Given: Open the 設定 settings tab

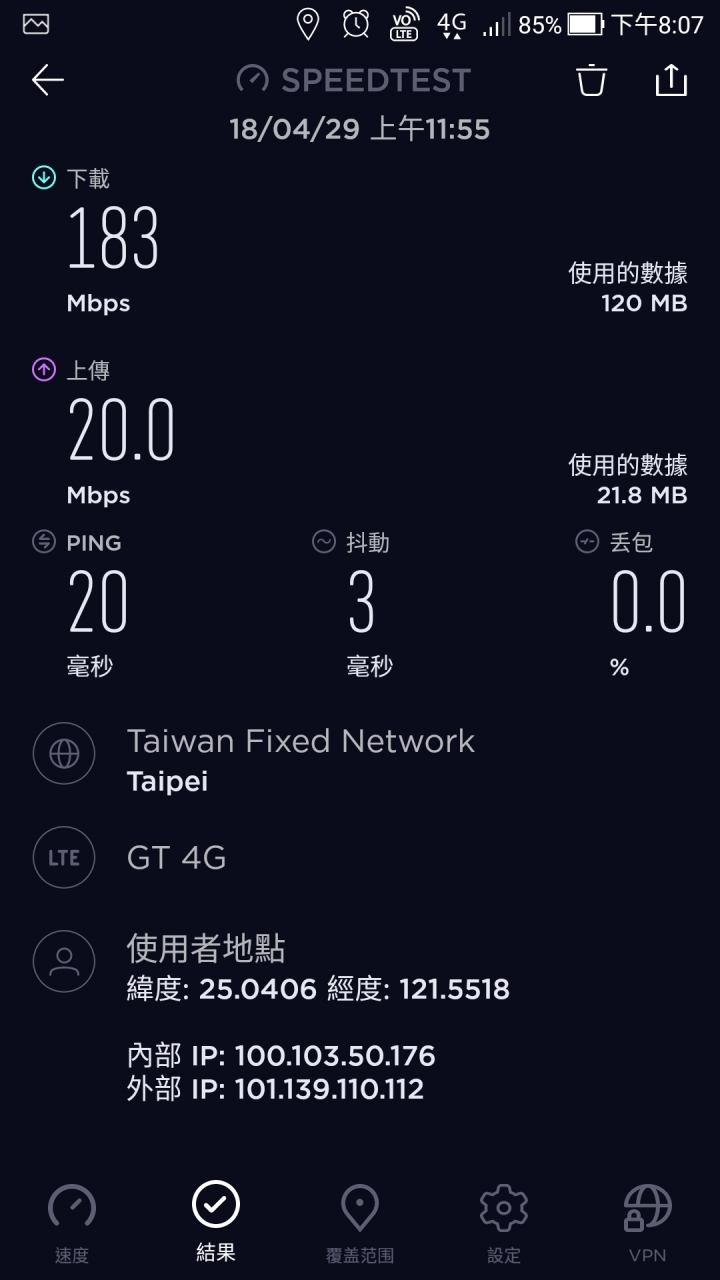Looking at the screenshot, I should coord(504,1223).
